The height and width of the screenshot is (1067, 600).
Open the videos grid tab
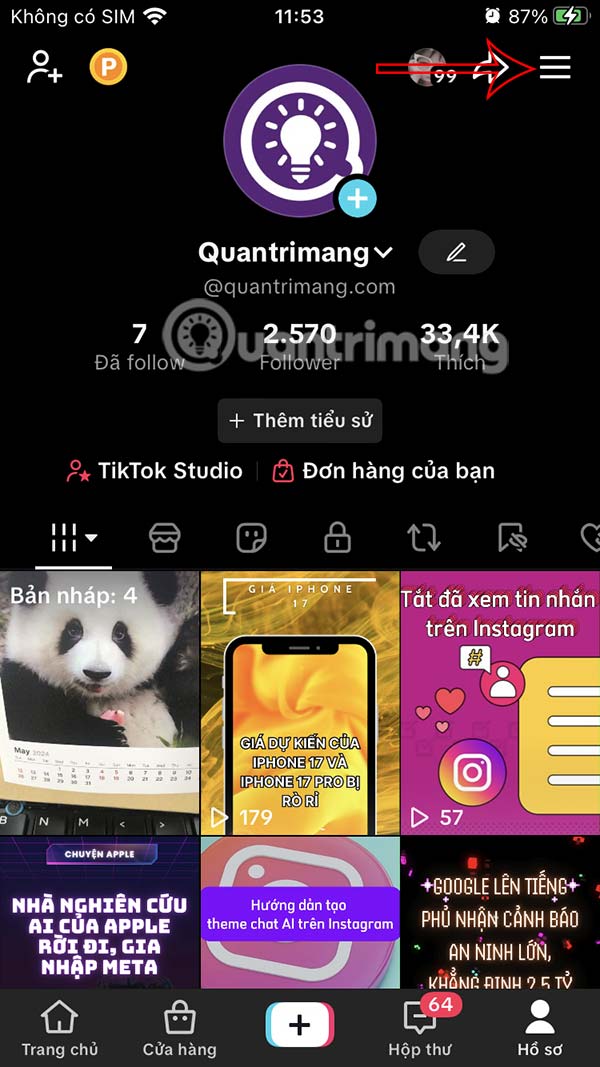[x=72, y=538]
